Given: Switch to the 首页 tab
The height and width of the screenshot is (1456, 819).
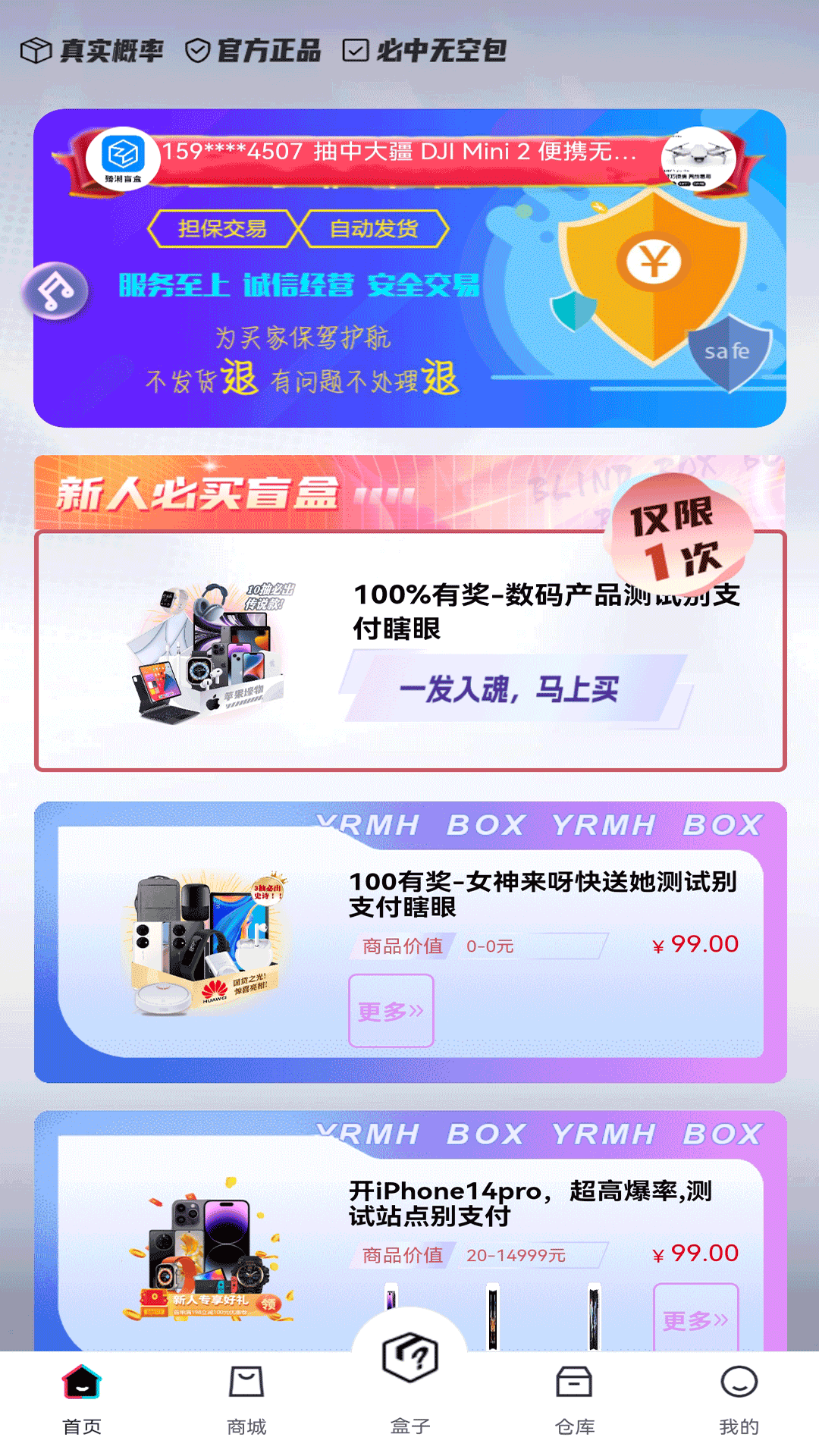Looking at the screenshot, I should (82, 1399).
